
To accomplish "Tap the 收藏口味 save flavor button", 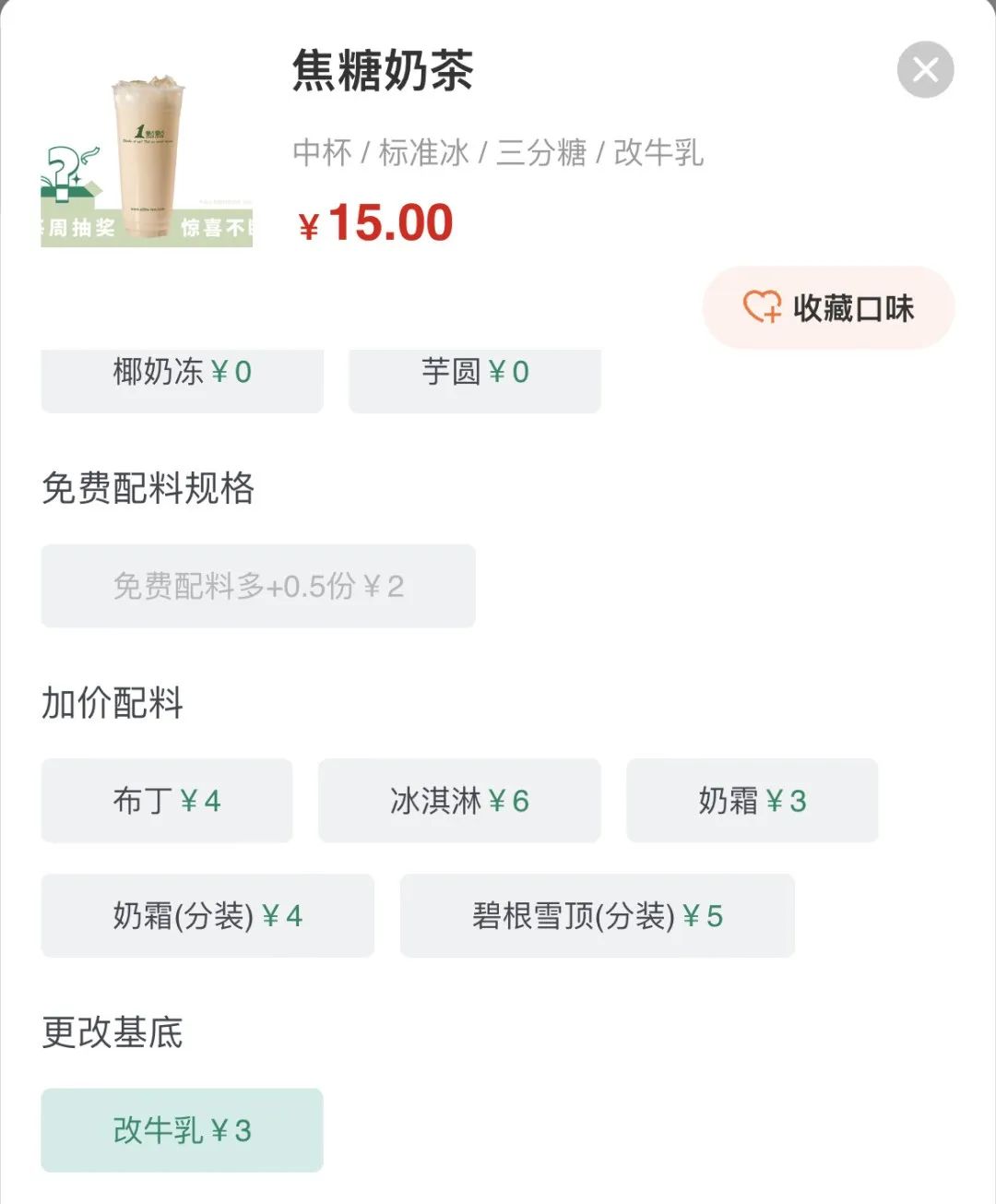I will pos(828,308).
